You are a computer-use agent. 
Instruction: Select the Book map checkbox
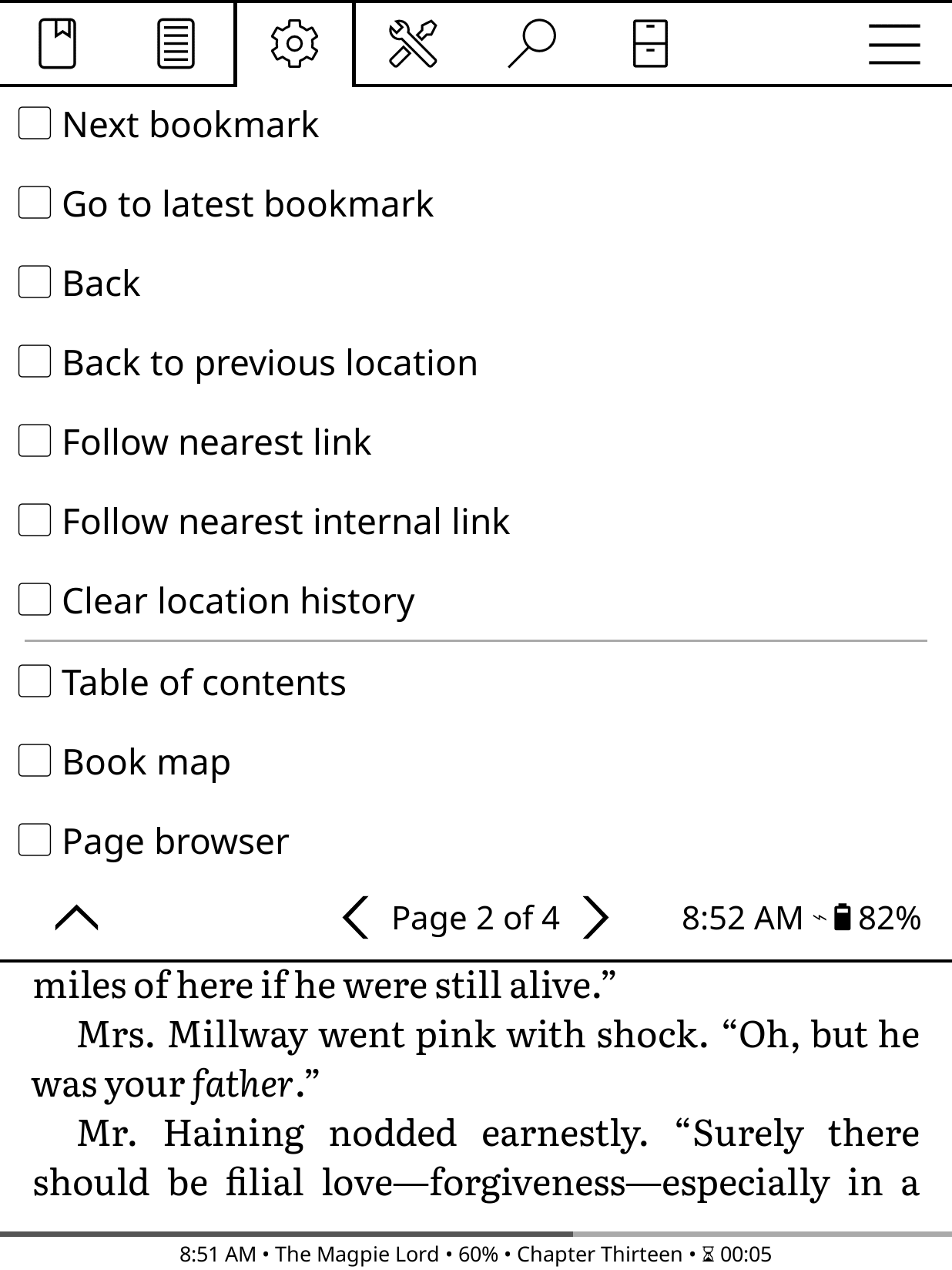[35, 761]
